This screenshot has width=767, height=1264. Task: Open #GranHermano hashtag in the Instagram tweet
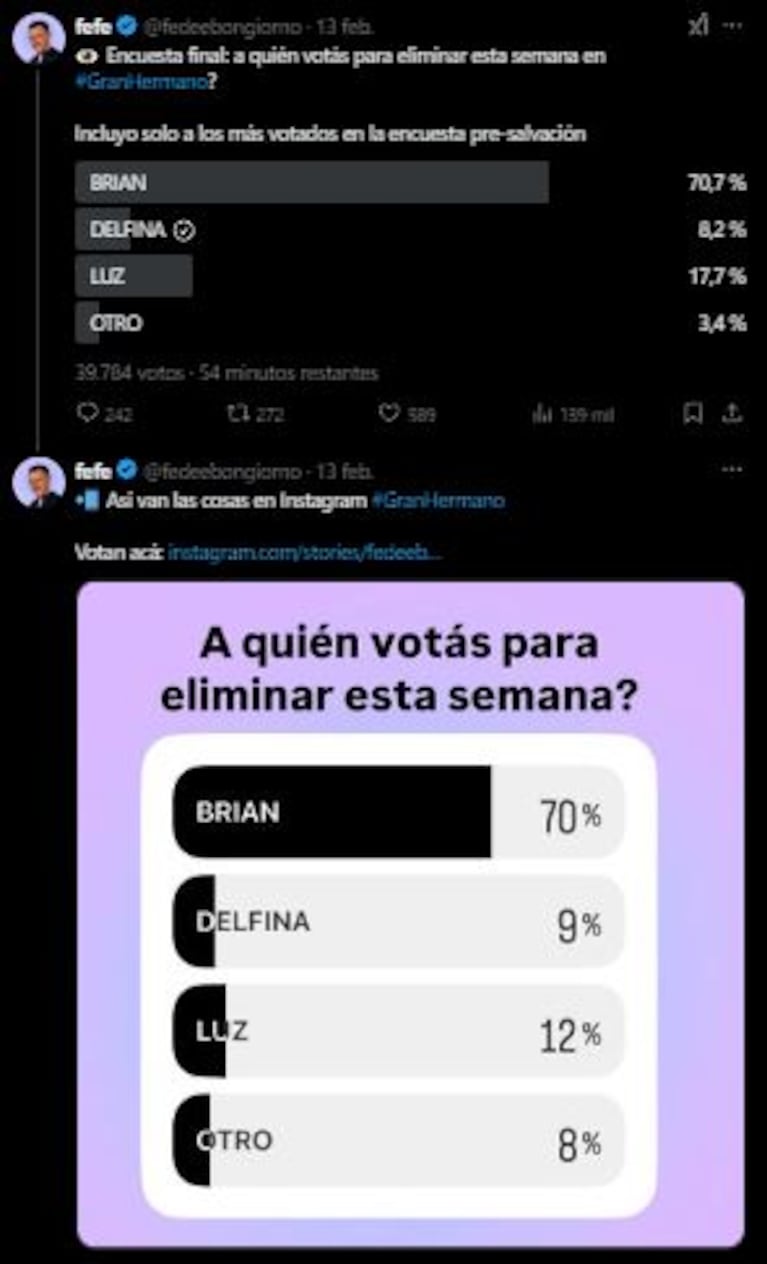[437, 500]
